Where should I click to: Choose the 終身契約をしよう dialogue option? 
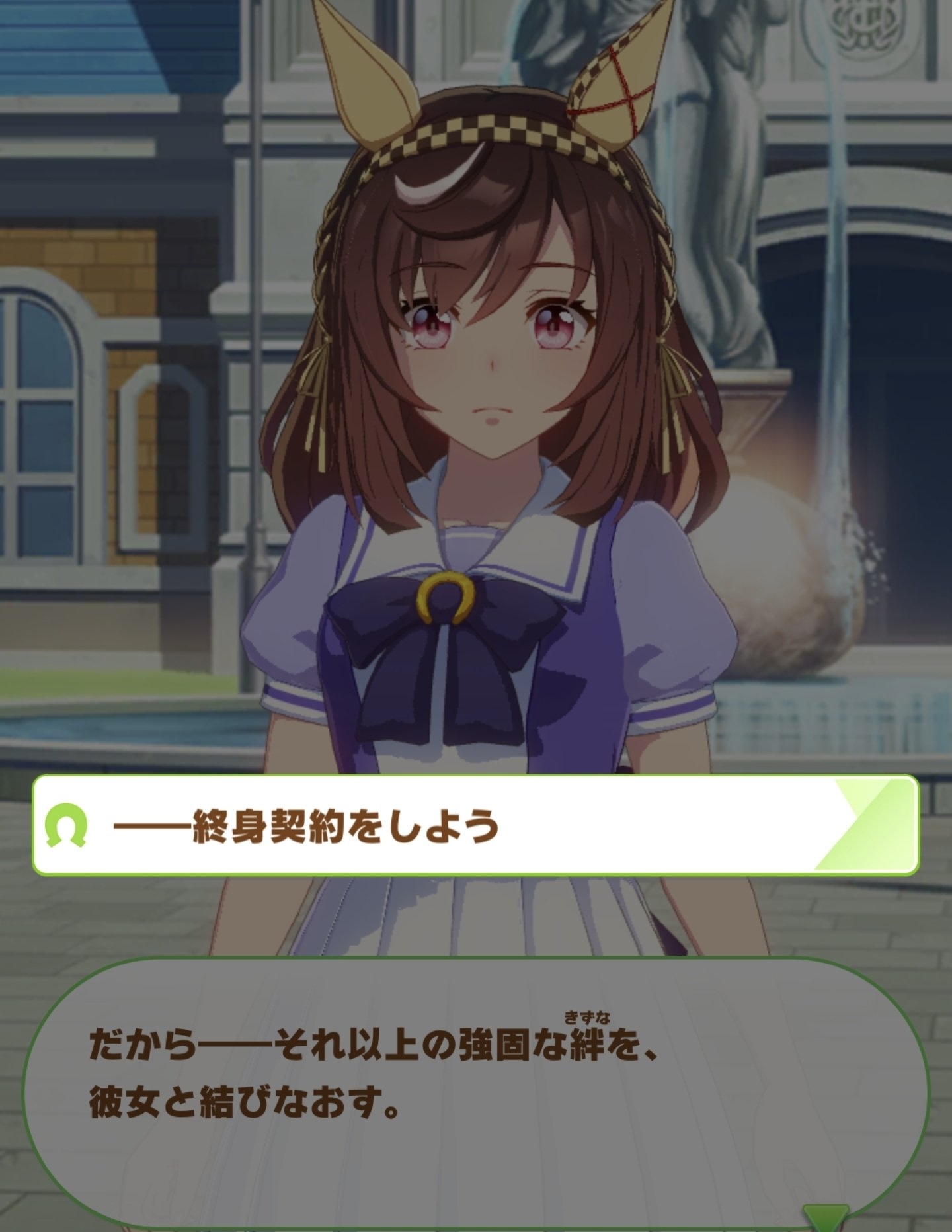point(475,825)
